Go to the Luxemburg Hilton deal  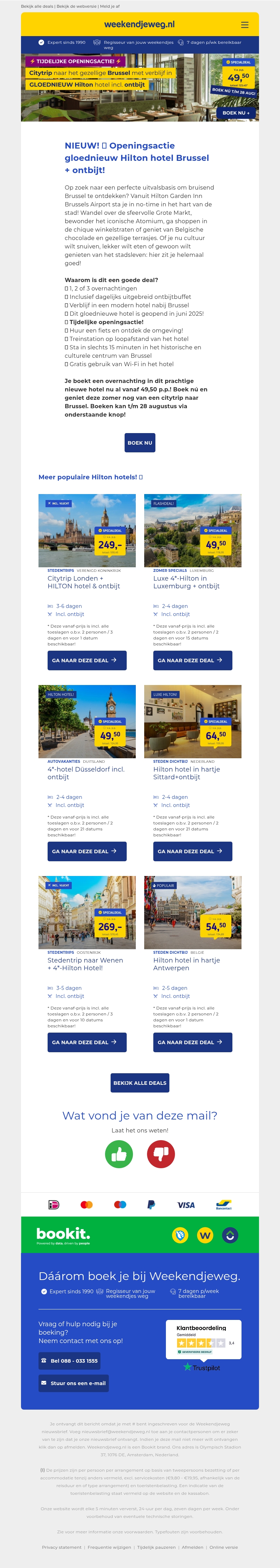[x=192, y=660]
